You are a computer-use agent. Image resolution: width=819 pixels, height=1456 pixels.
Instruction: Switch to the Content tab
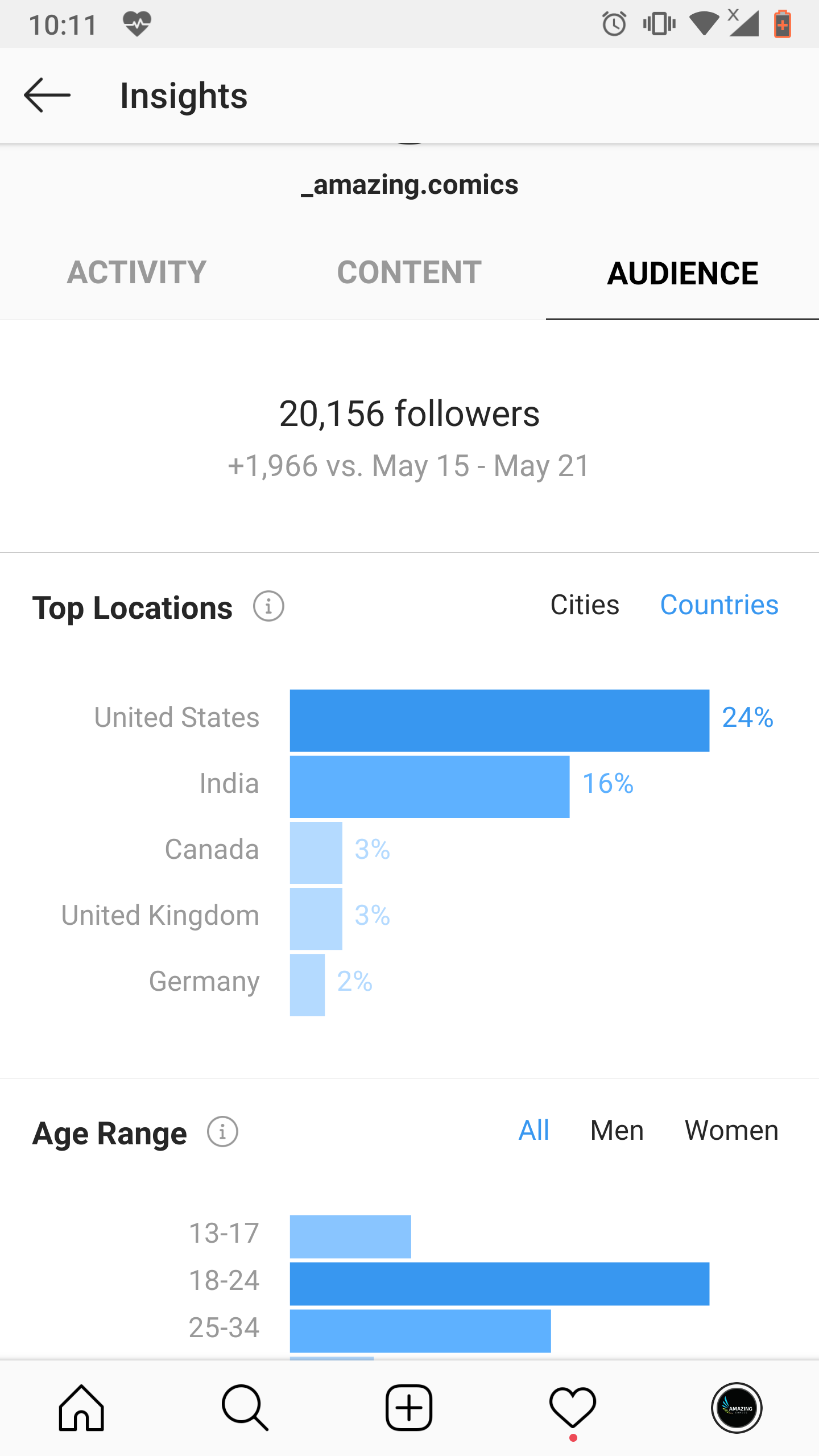tap(409, 273)
